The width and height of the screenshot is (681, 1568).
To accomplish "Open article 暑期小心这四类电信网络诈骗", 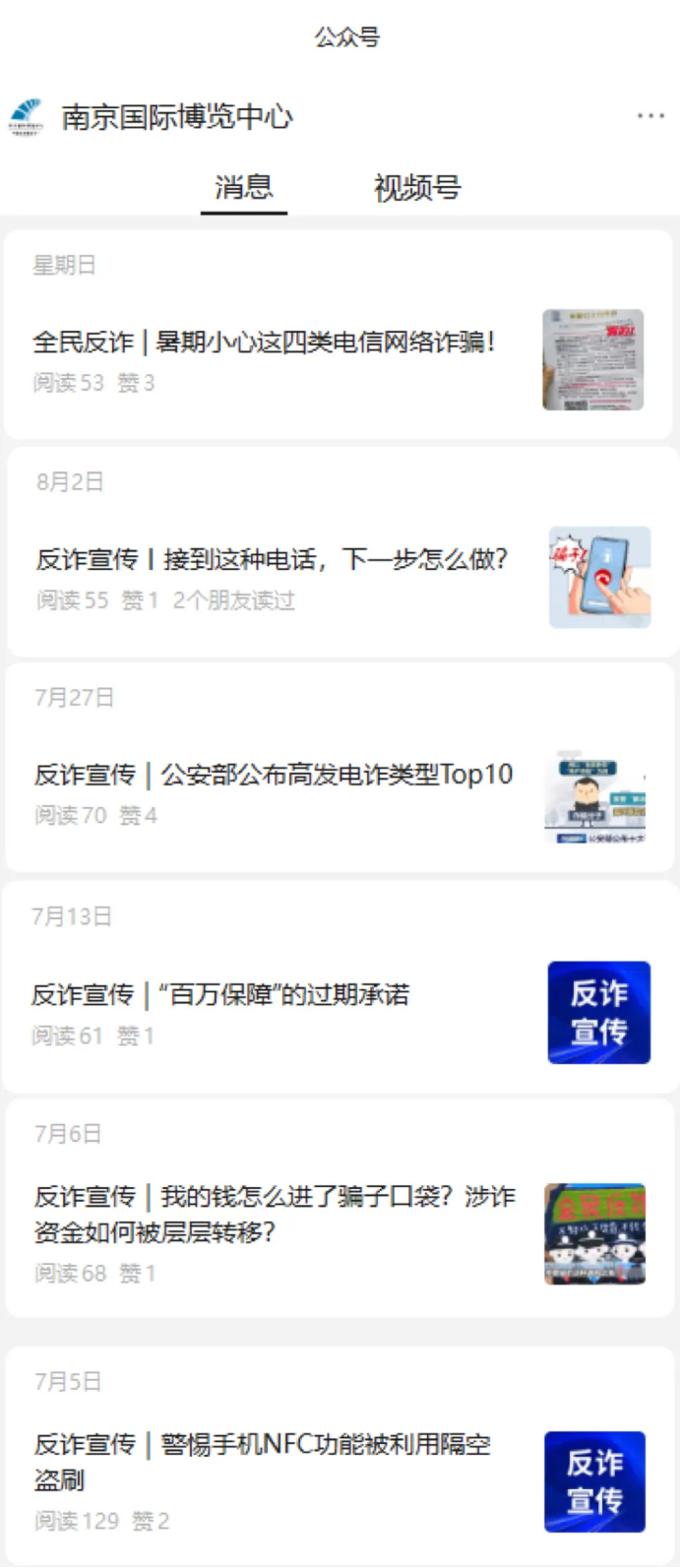I will (264, 343).
